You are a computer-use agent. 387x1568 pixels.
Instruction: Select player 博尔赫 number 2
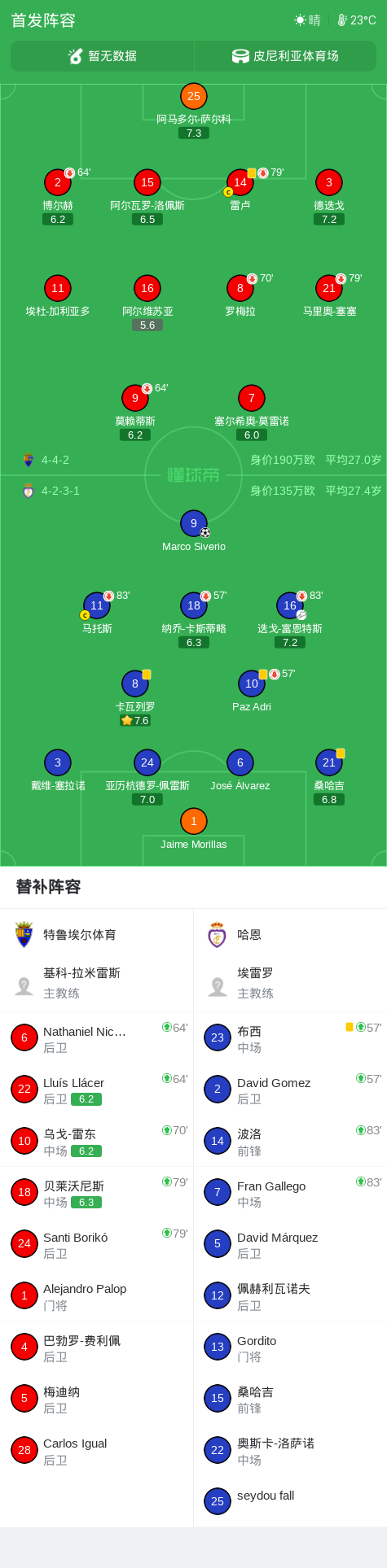pos(58,196)
